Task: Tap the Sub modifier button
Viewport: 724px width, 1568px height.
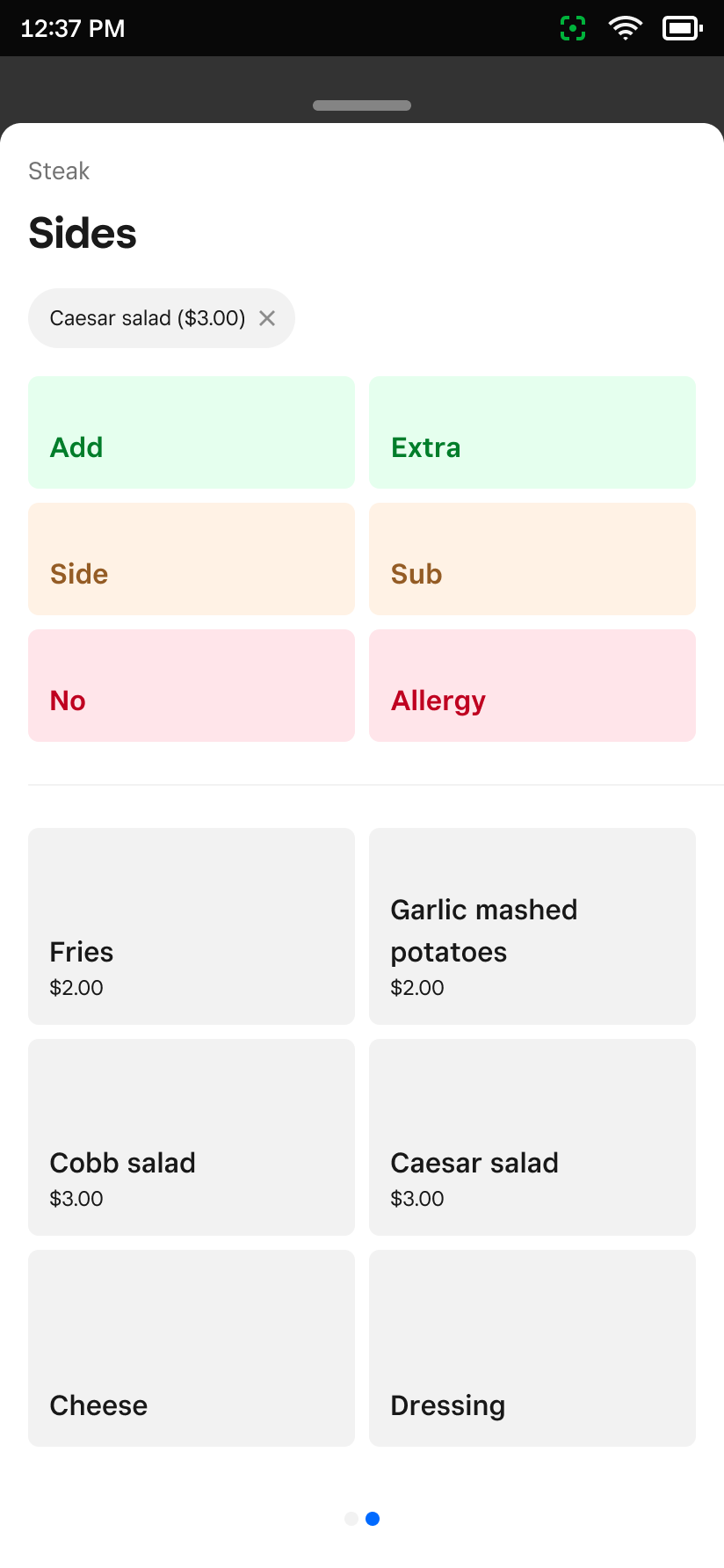Action: coord(532,559)
